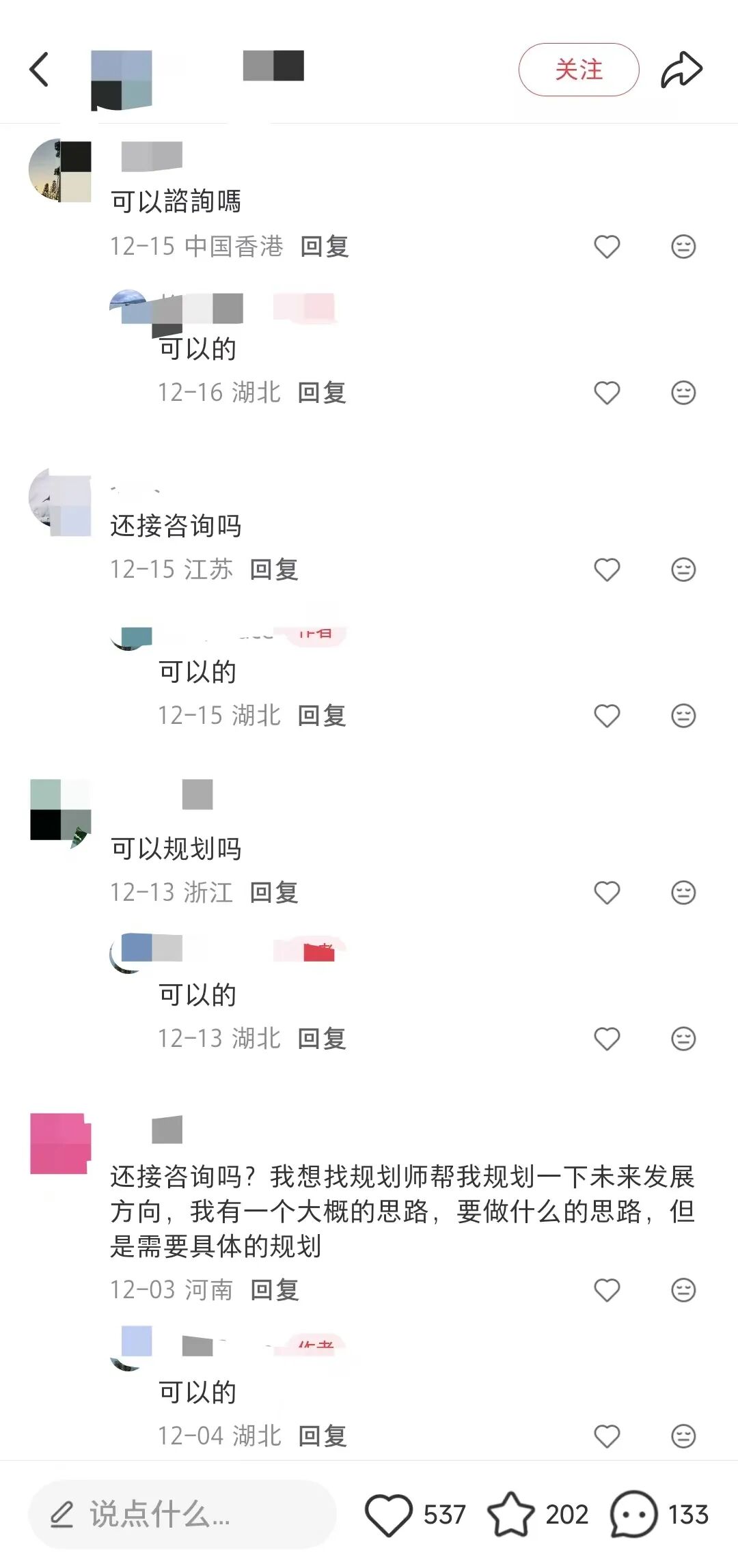
Task: Like the author's 12-16 湖北 reply
Action: pyautogui.click(x=607, y=393)
